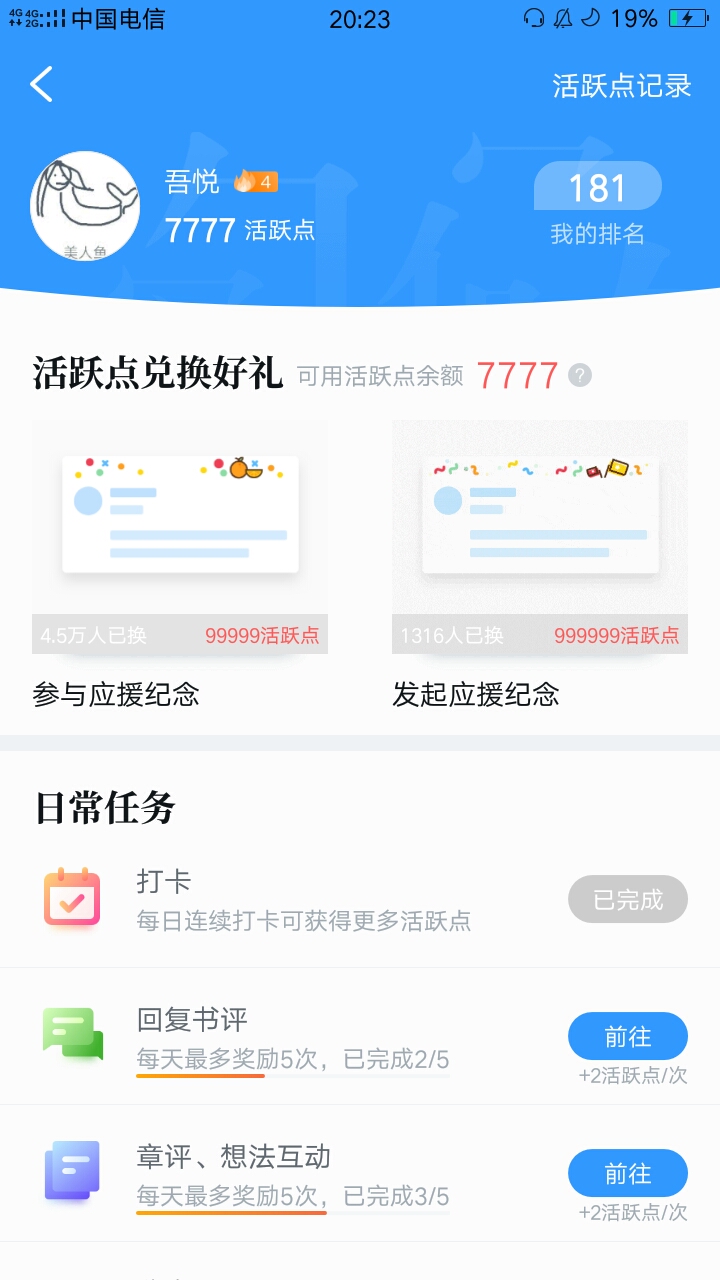Screen dimensions: 720x1280
Task: Tap the 吾悦 profile avatar
Action: click(x=85, y=206)
